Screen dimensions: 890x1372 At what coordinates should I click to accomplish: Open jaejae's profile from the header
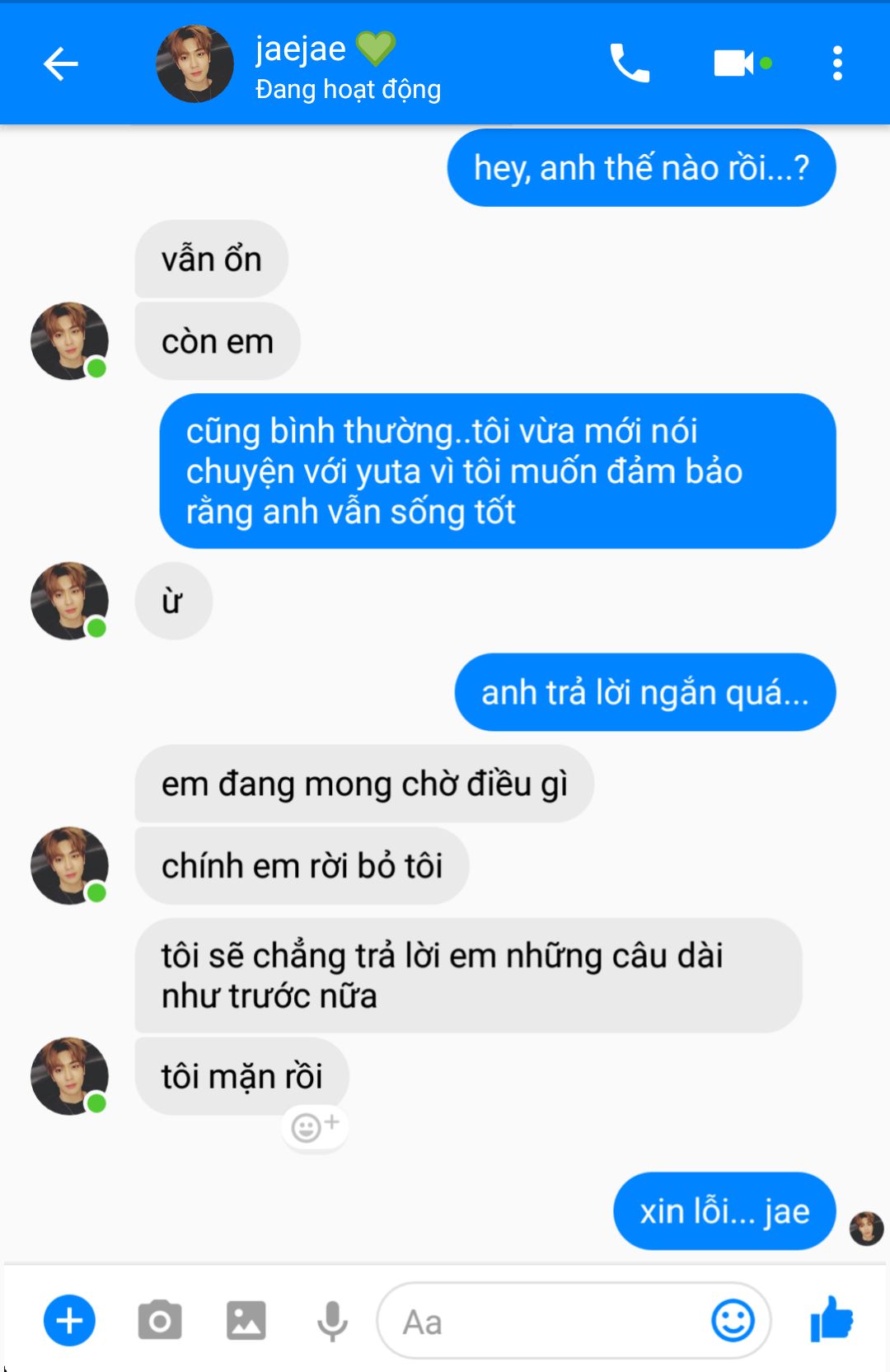click(x=195, y=64)
